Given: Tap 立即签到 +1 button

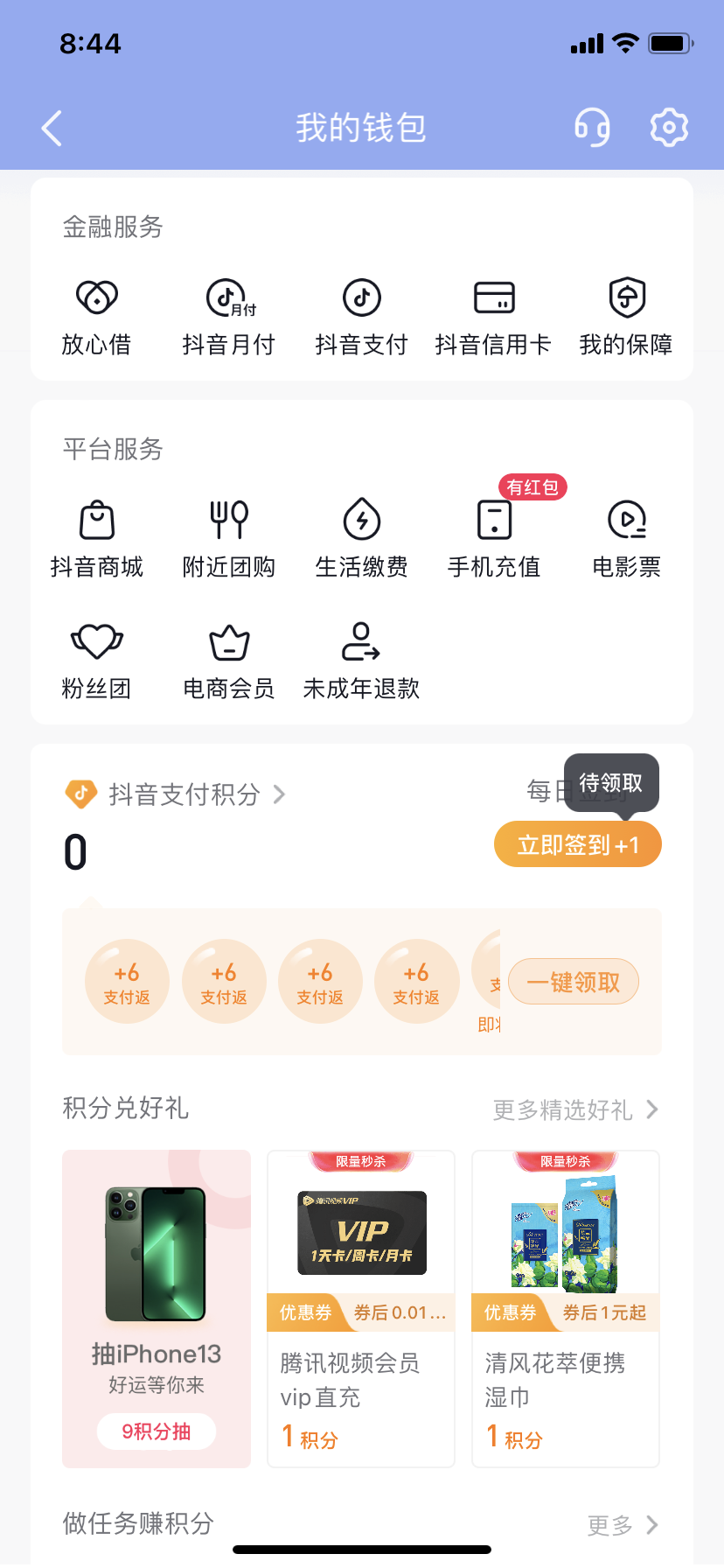Looking at the screenshot, I should [578, 845].
